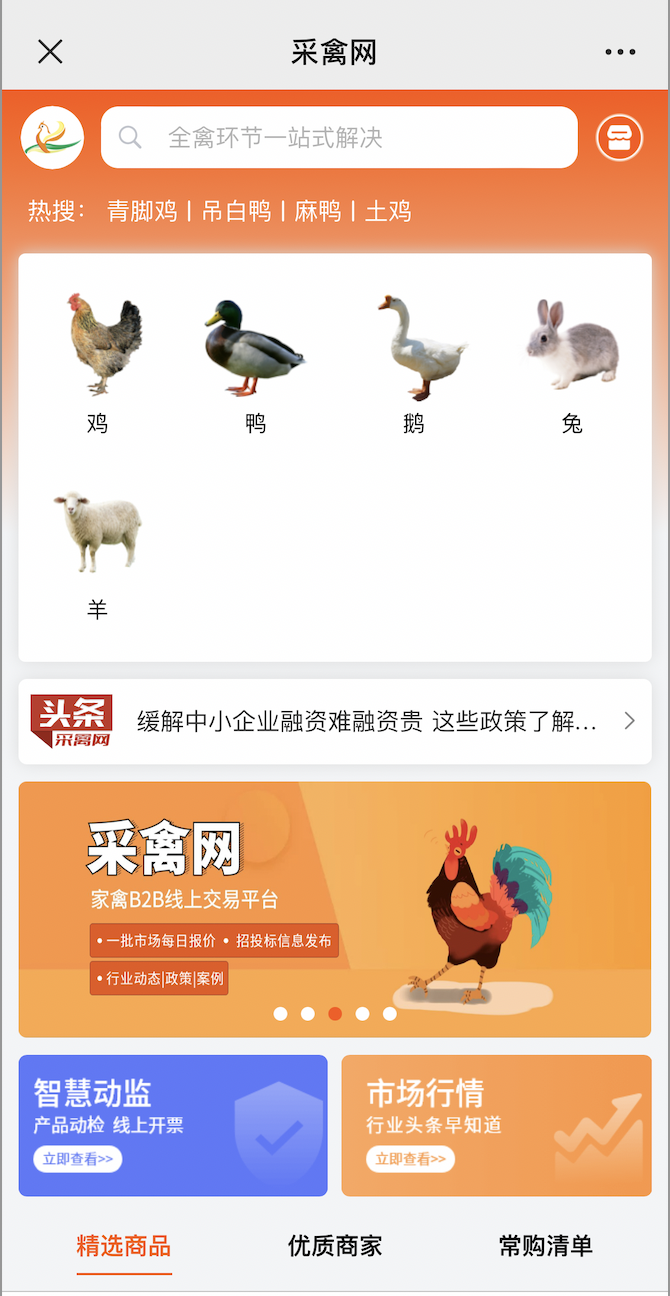670x1296 pixels.
Task: Open the three-dot overflow menu
Action: pos(619,52)
